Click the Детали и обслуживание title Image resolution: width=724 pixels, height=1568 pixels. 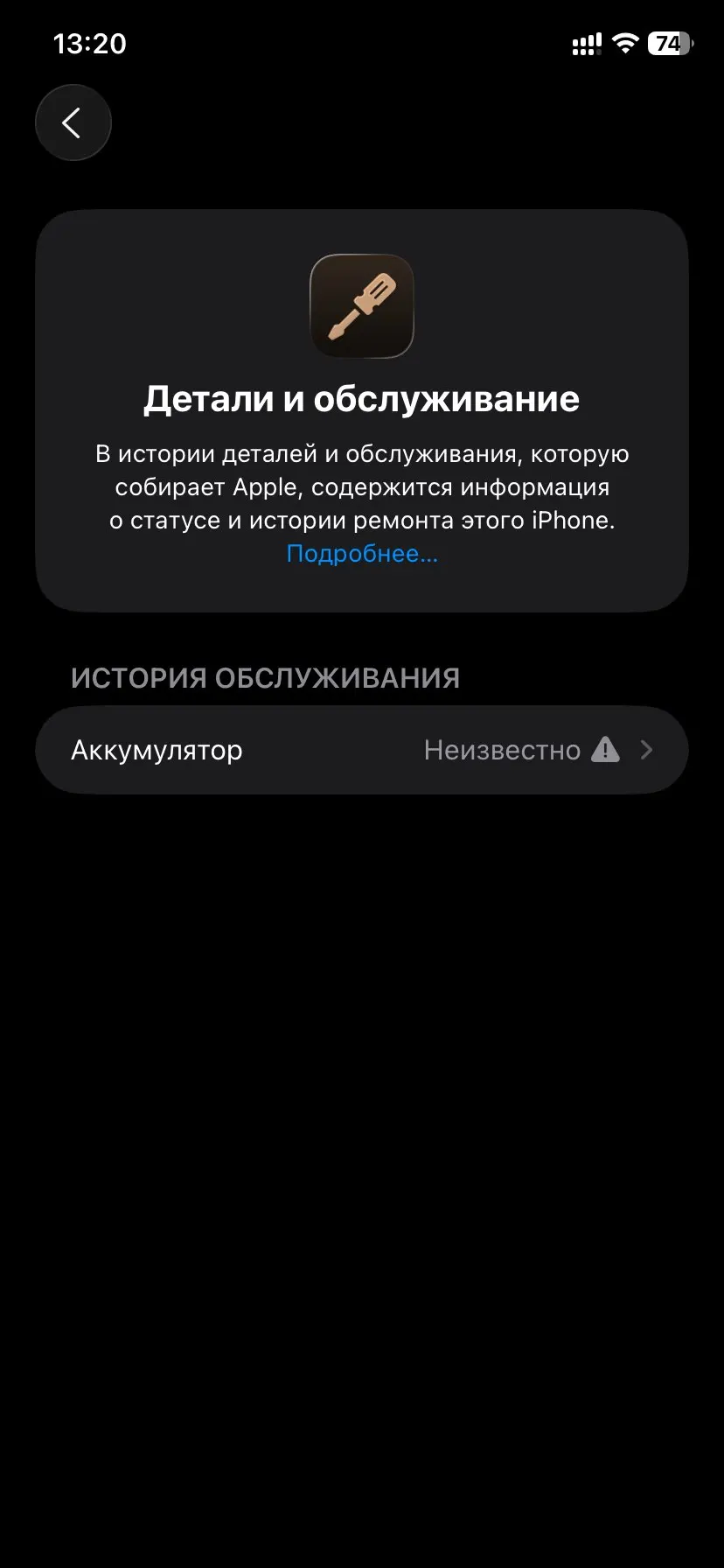(362, 398)
